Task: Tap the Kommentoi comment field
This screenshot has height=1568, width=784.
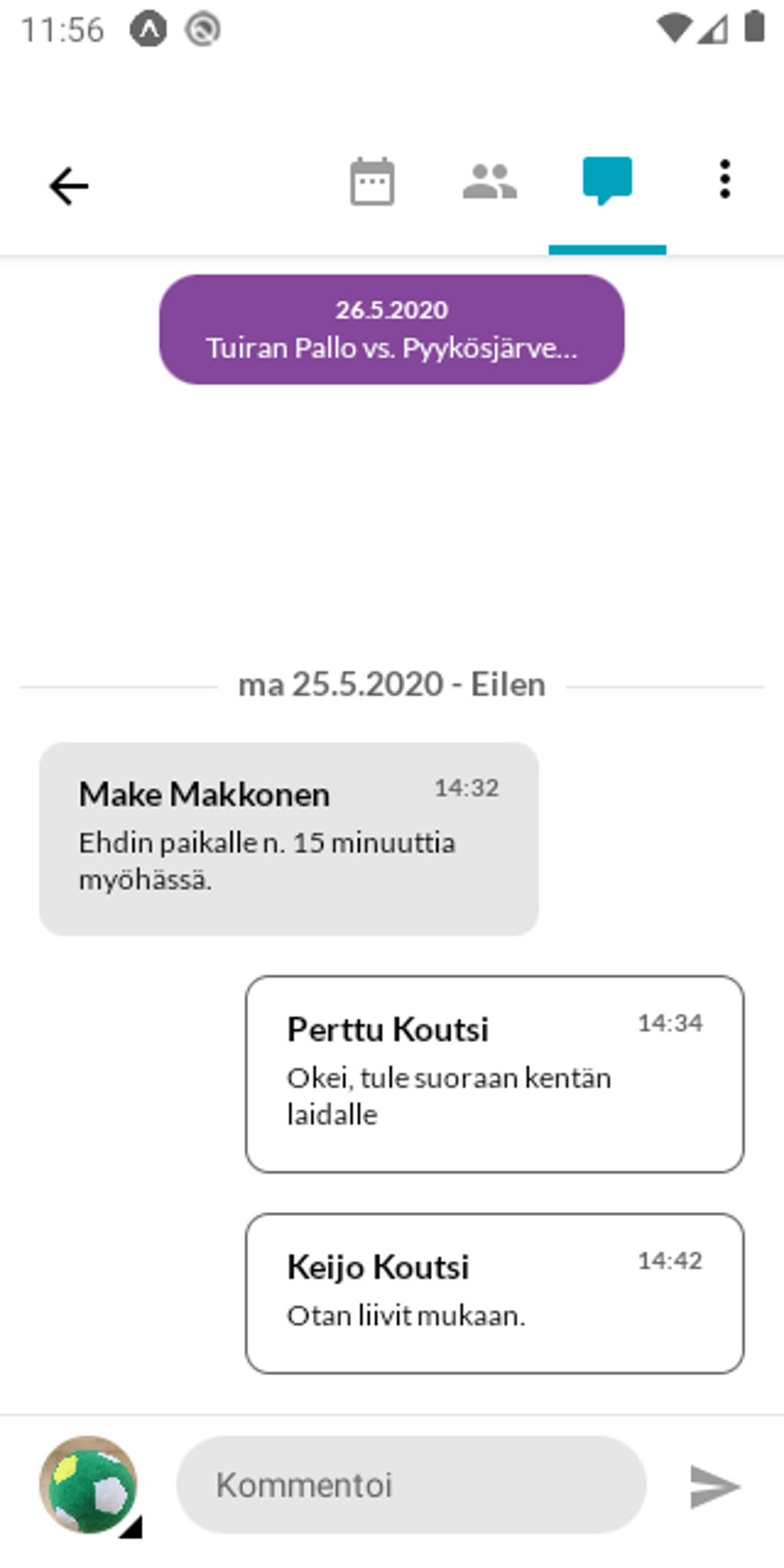Action: (x=411, y=1485)
